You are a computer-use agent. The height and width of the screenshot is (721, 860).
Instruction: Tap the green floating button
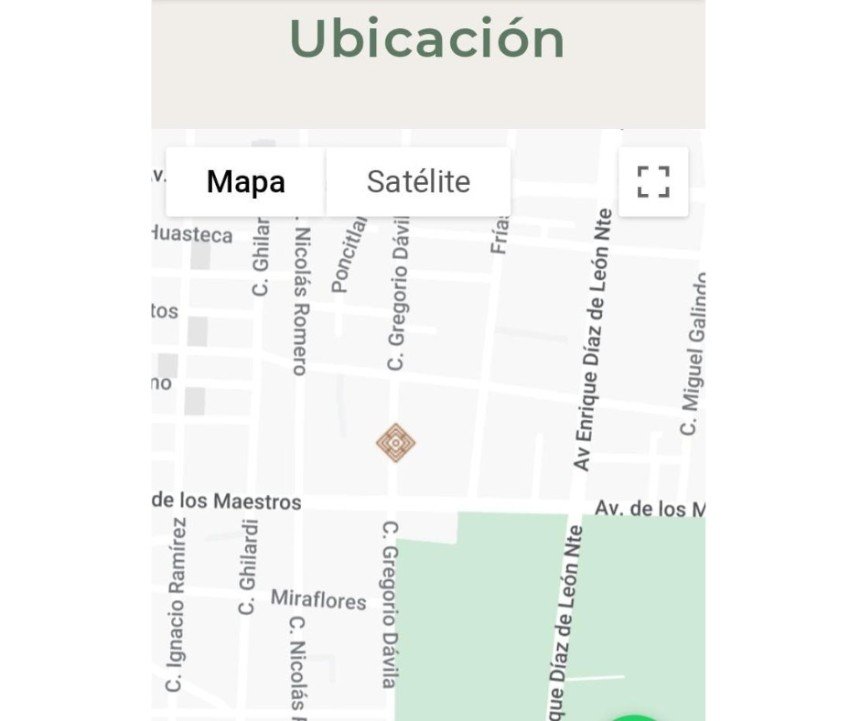coord(633,716)
